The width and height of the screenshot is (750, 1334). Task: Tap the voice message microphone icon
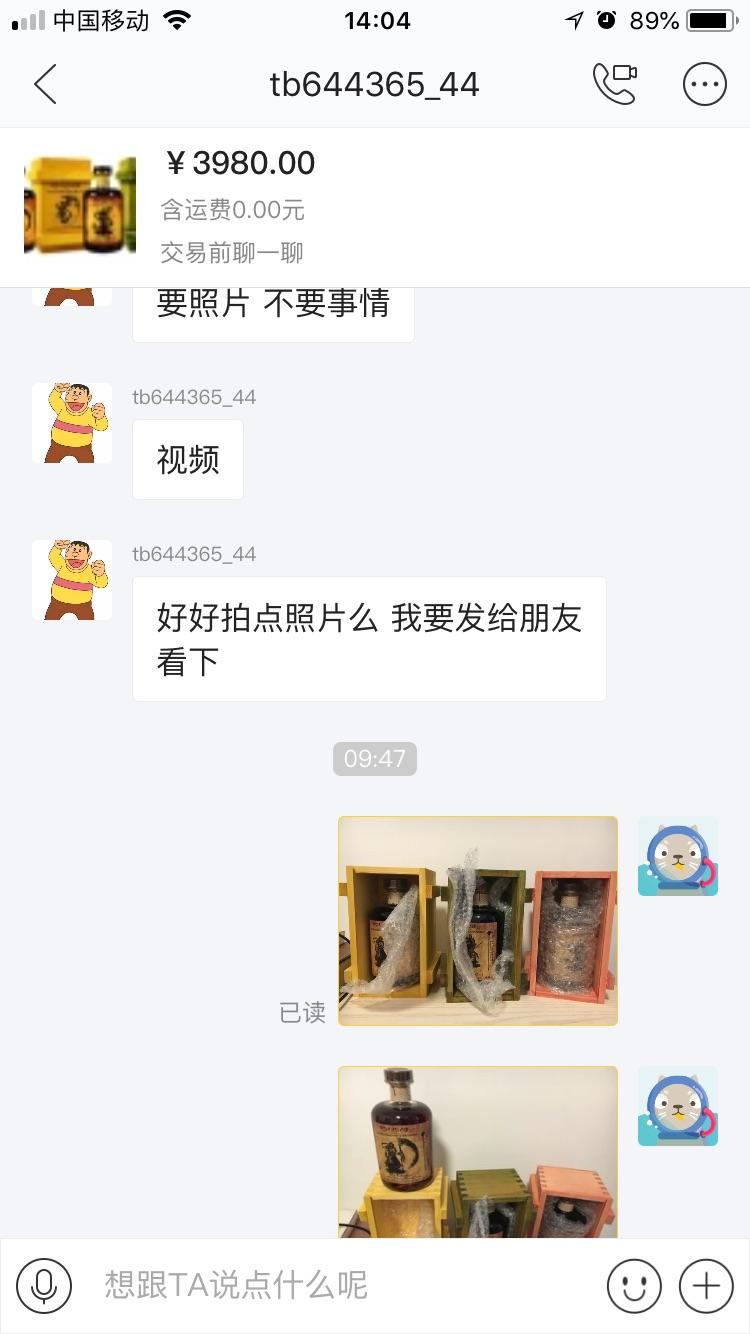point(42,1286)
